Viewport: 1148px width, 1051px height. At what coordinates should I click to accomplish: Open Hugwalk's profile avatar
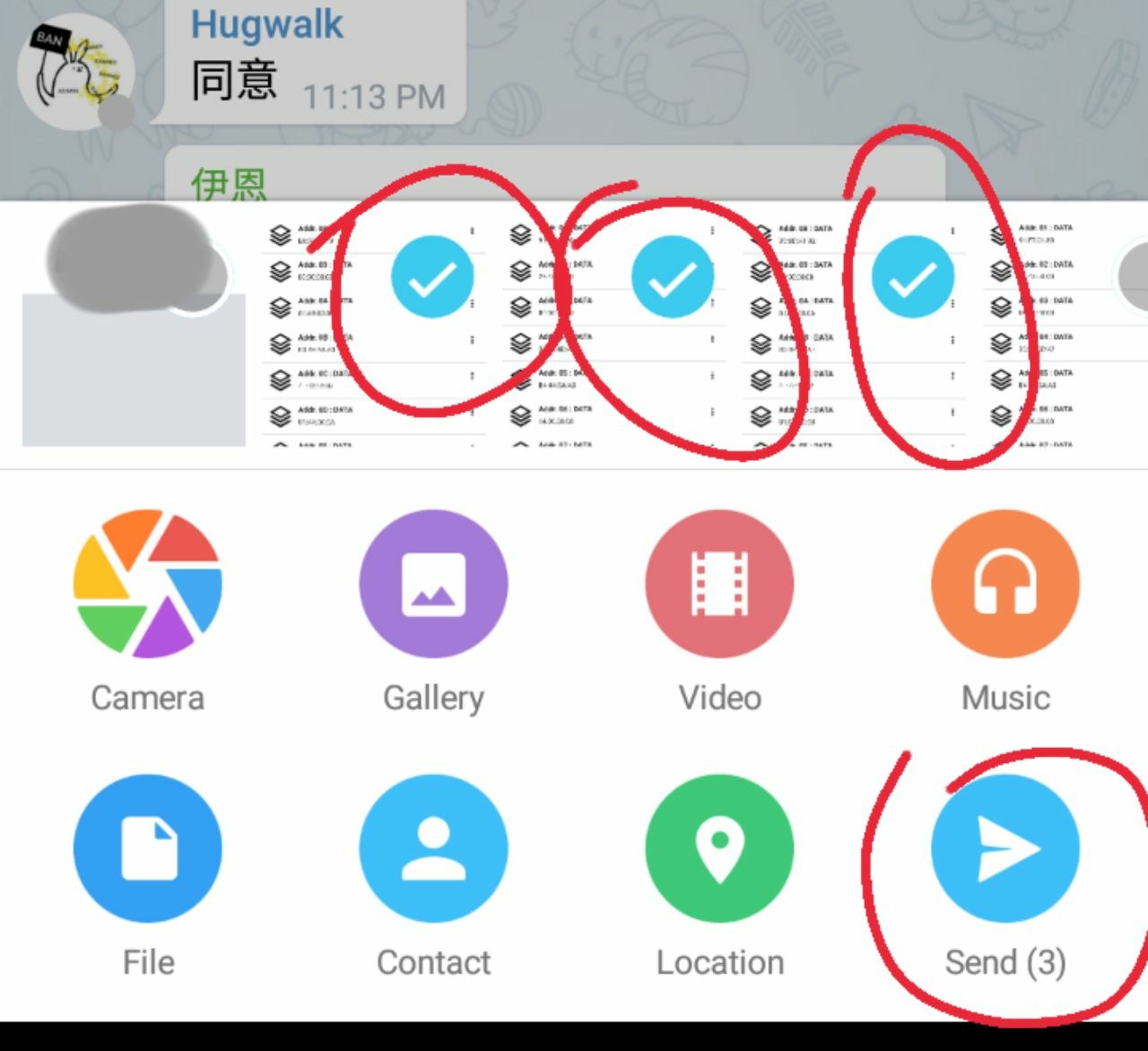(76, 72)
